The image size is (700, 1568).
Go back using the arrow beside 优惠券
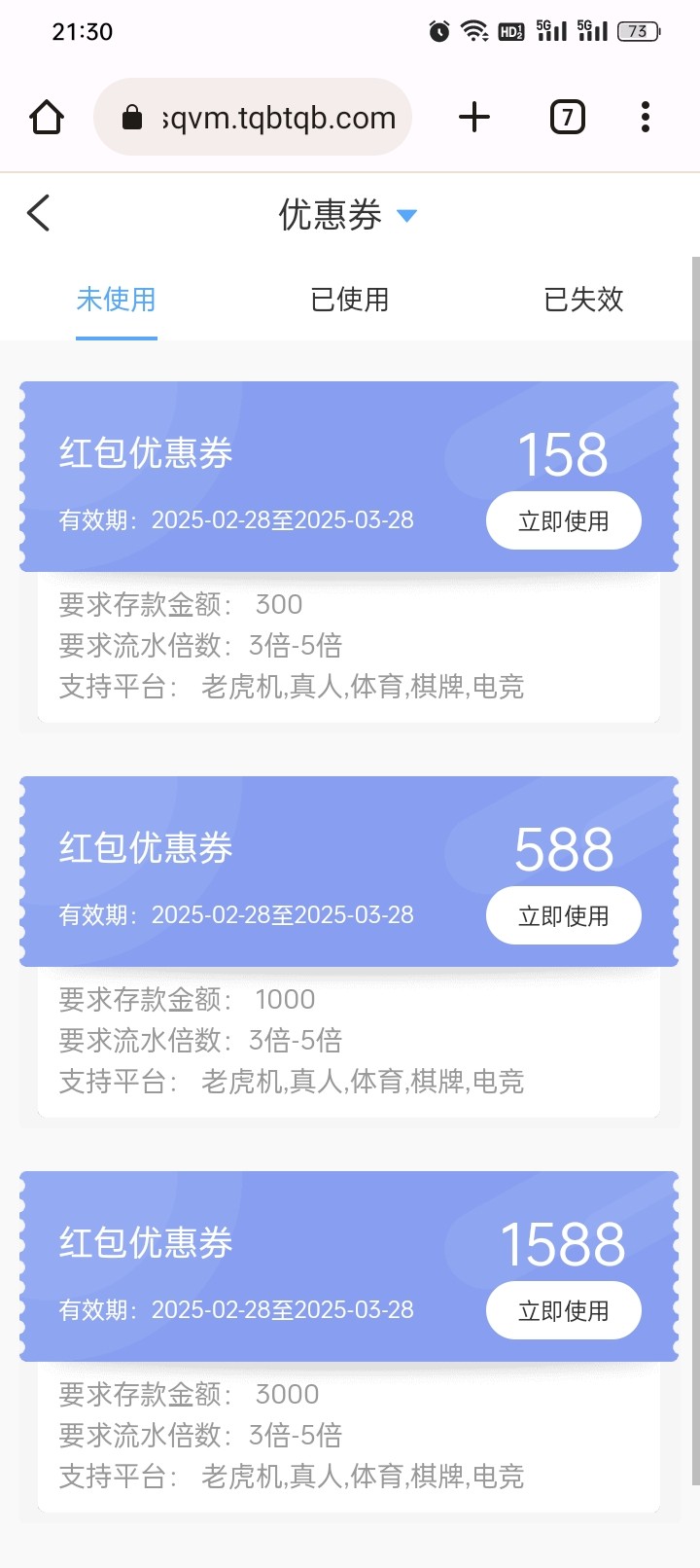(39, 213)
